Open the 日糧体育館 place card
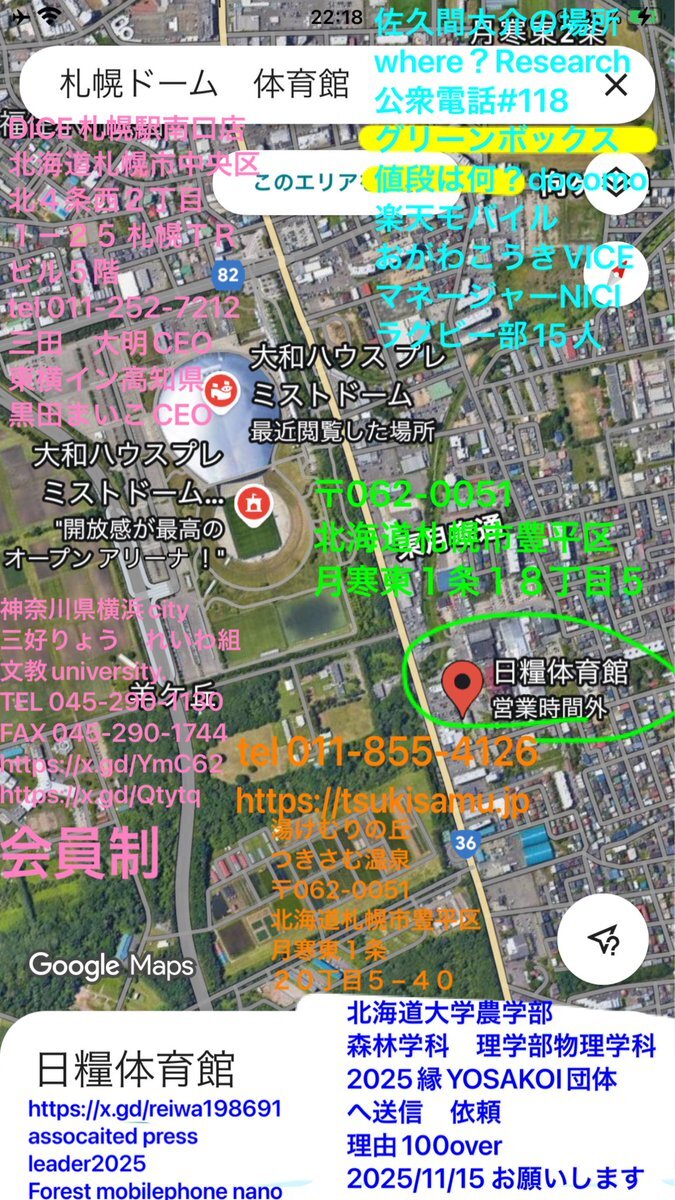675x1200 pixels. (135, 1069)
